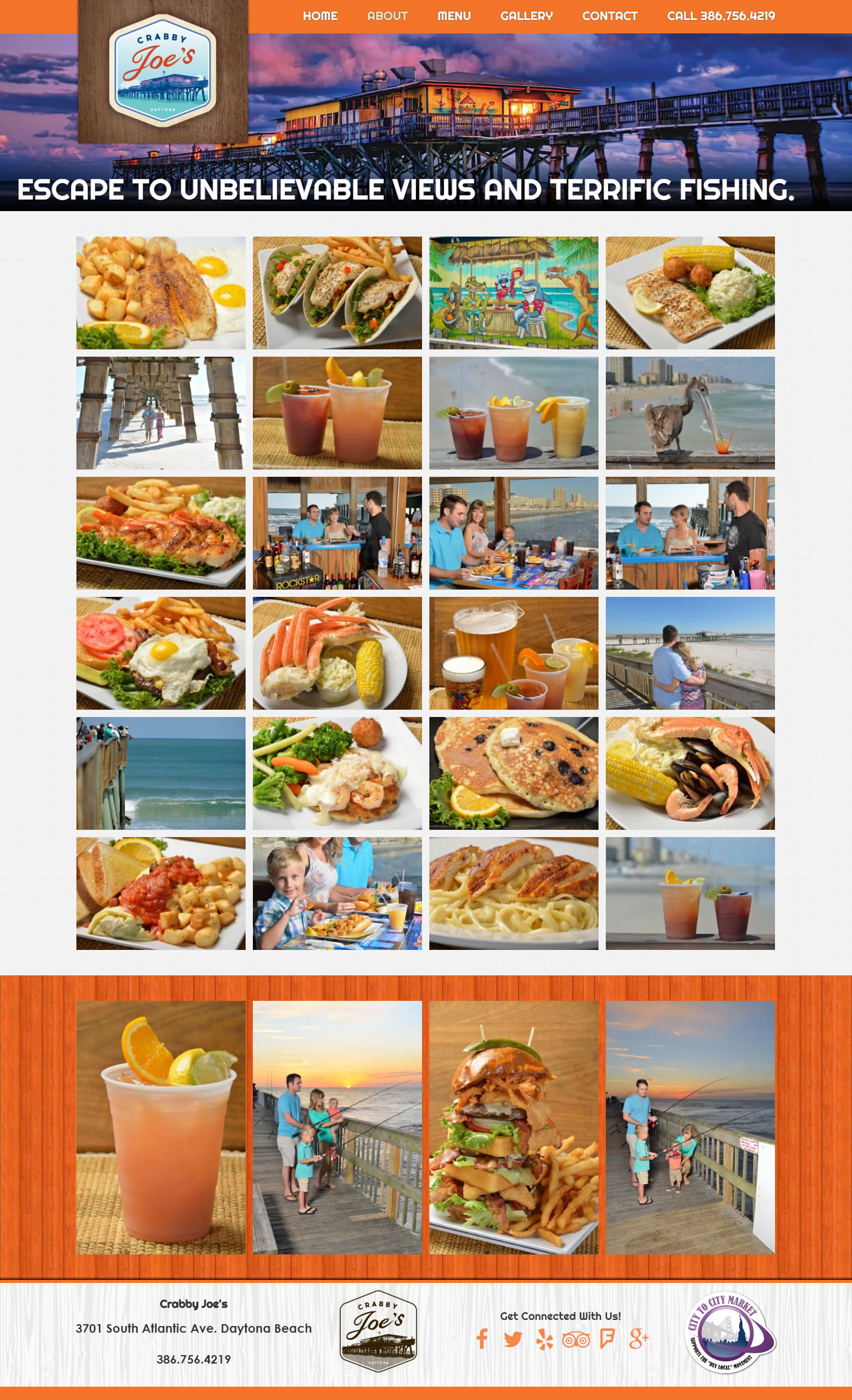
Task: Open the Home navigation link
Action: [x=320, y=16]
